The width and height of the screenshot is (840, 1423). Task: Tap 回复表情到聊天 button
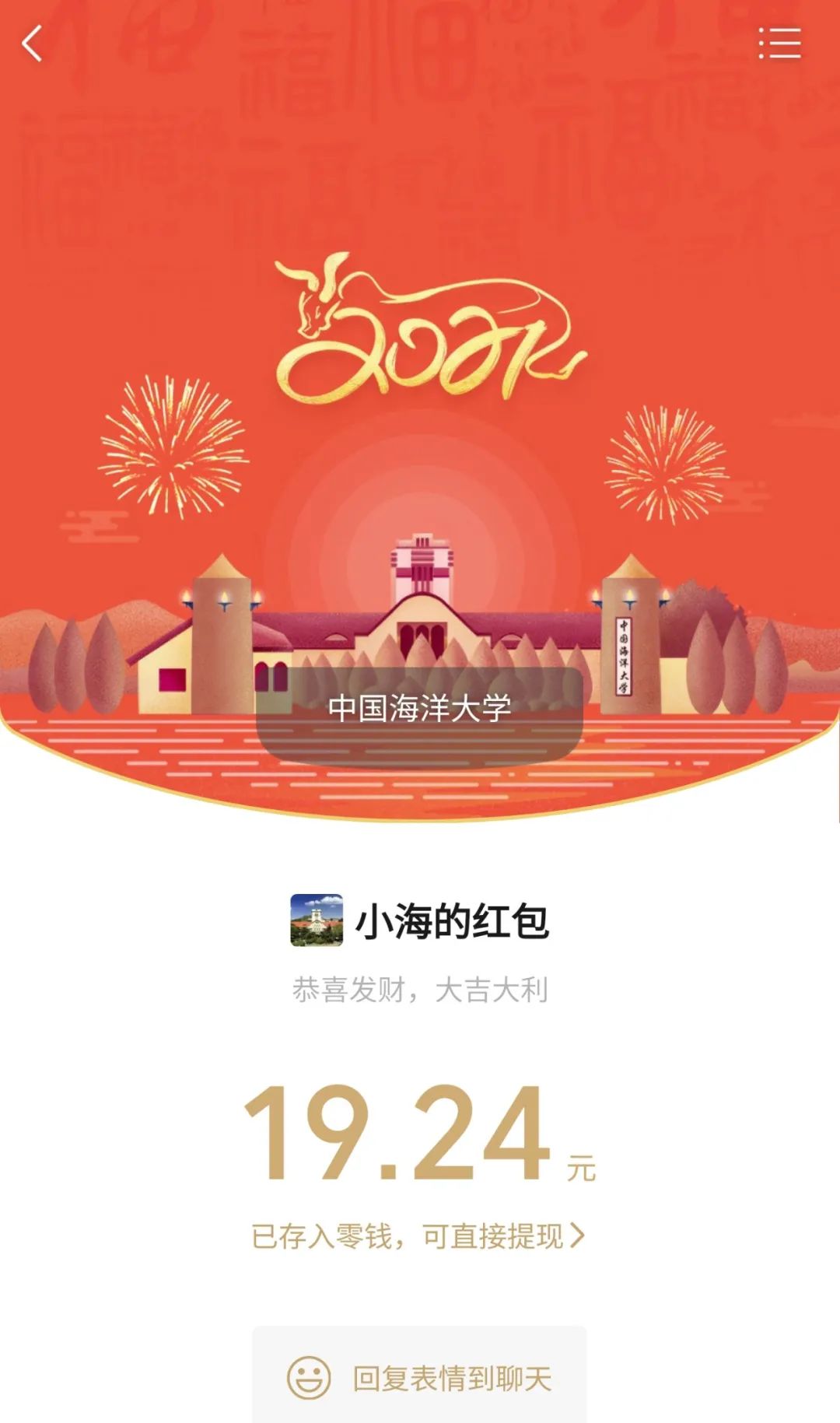[x=419, y=1378]
